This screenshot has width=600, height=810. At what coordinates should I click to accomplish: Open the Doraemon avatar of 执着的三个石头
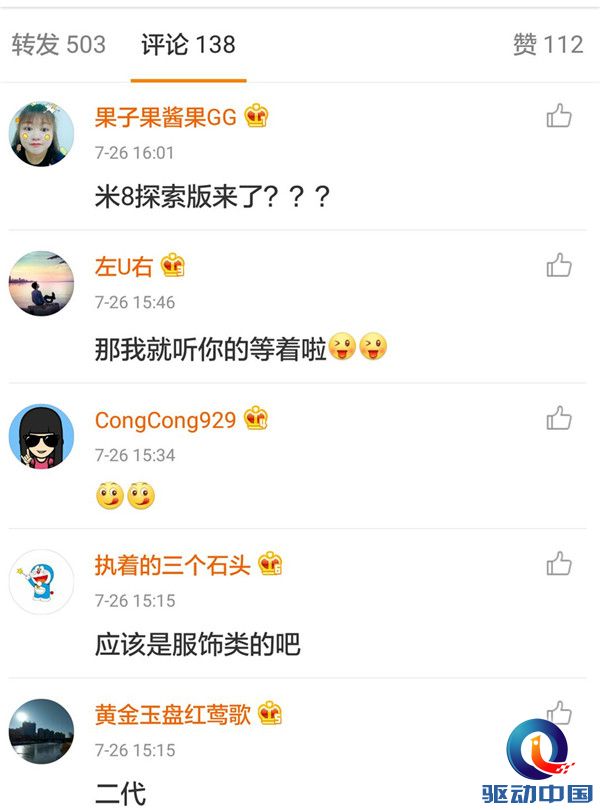[x=41, y=582]
